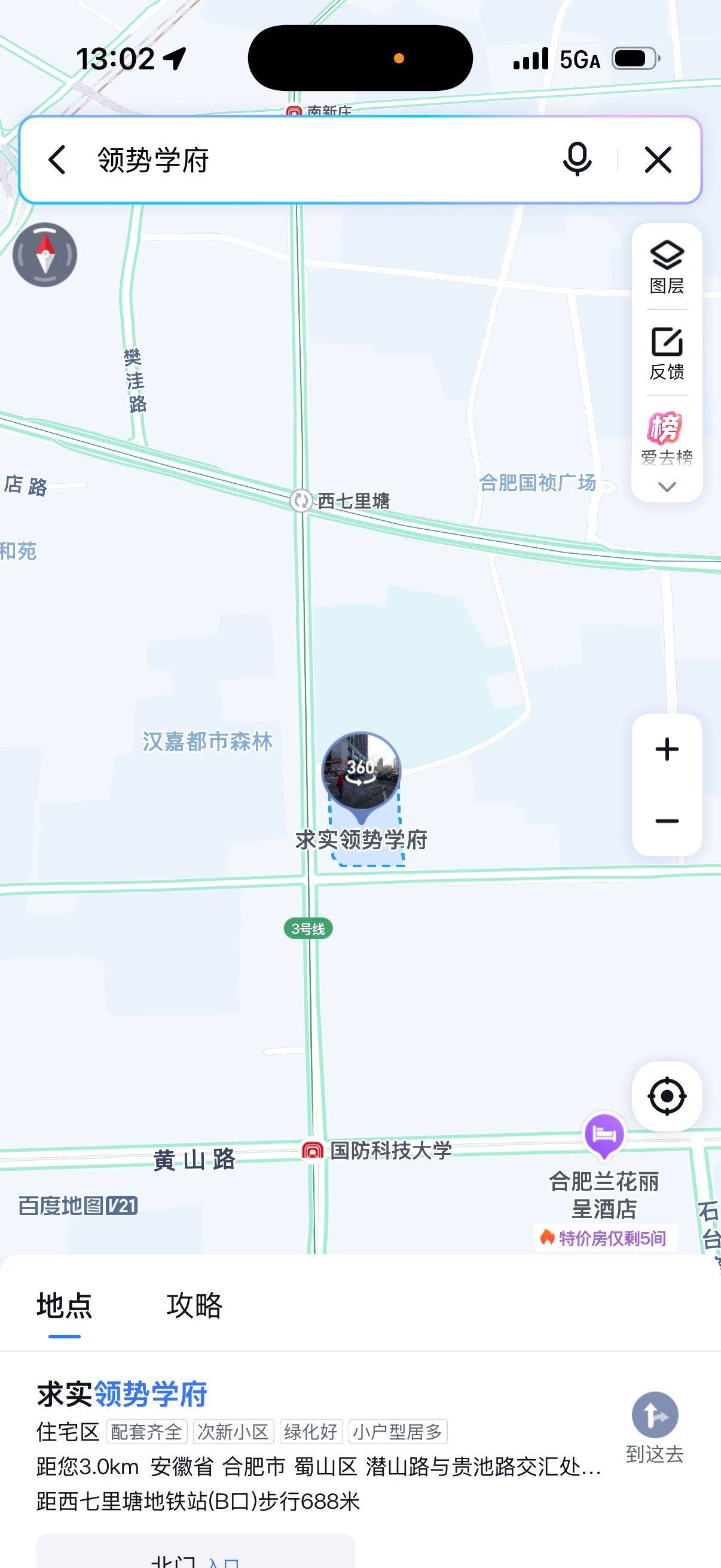Reset map orientation with the compass

[45, 255]
